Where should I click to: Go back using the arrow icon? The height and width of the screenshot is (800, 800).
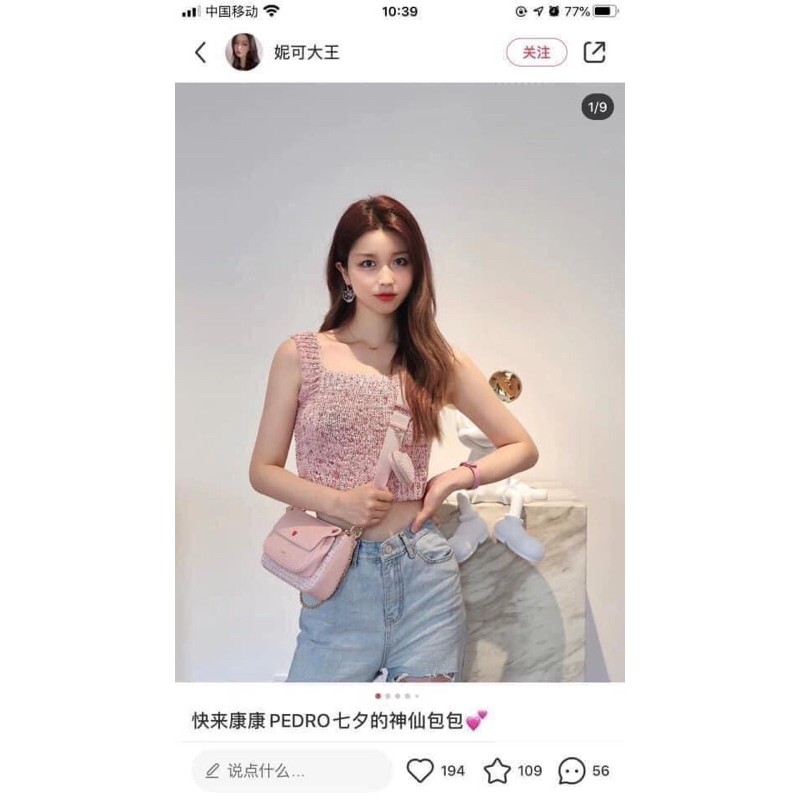(201, 52)
